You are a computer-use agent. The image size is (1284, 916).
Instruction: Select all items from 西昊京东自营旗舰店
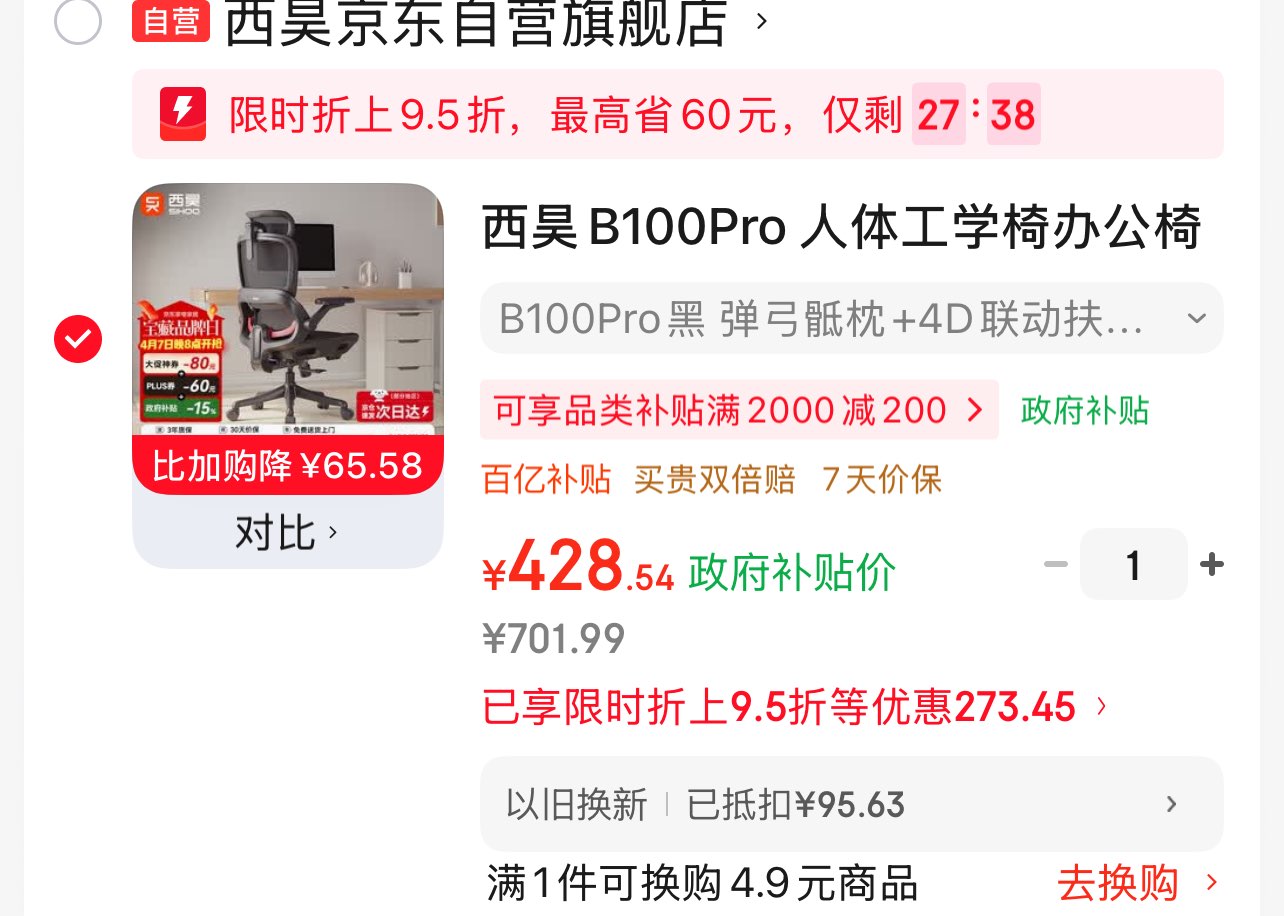coord(78,22)
